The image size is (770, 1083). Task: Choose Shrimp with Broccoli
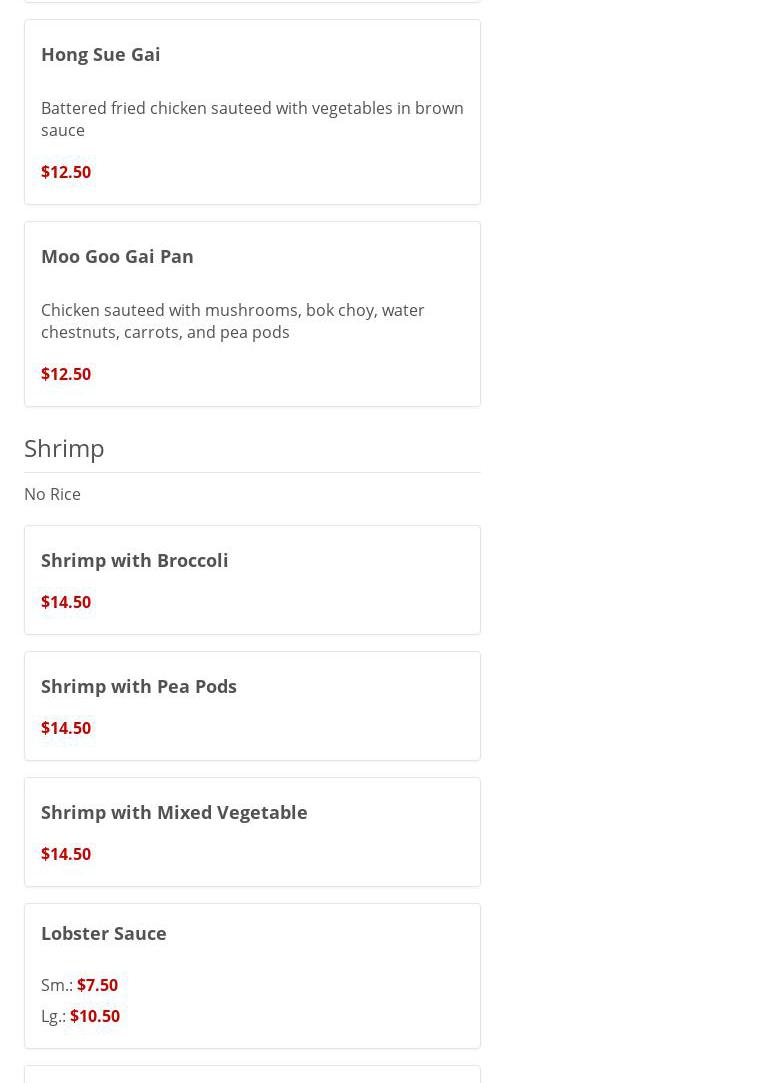(134, 560)
